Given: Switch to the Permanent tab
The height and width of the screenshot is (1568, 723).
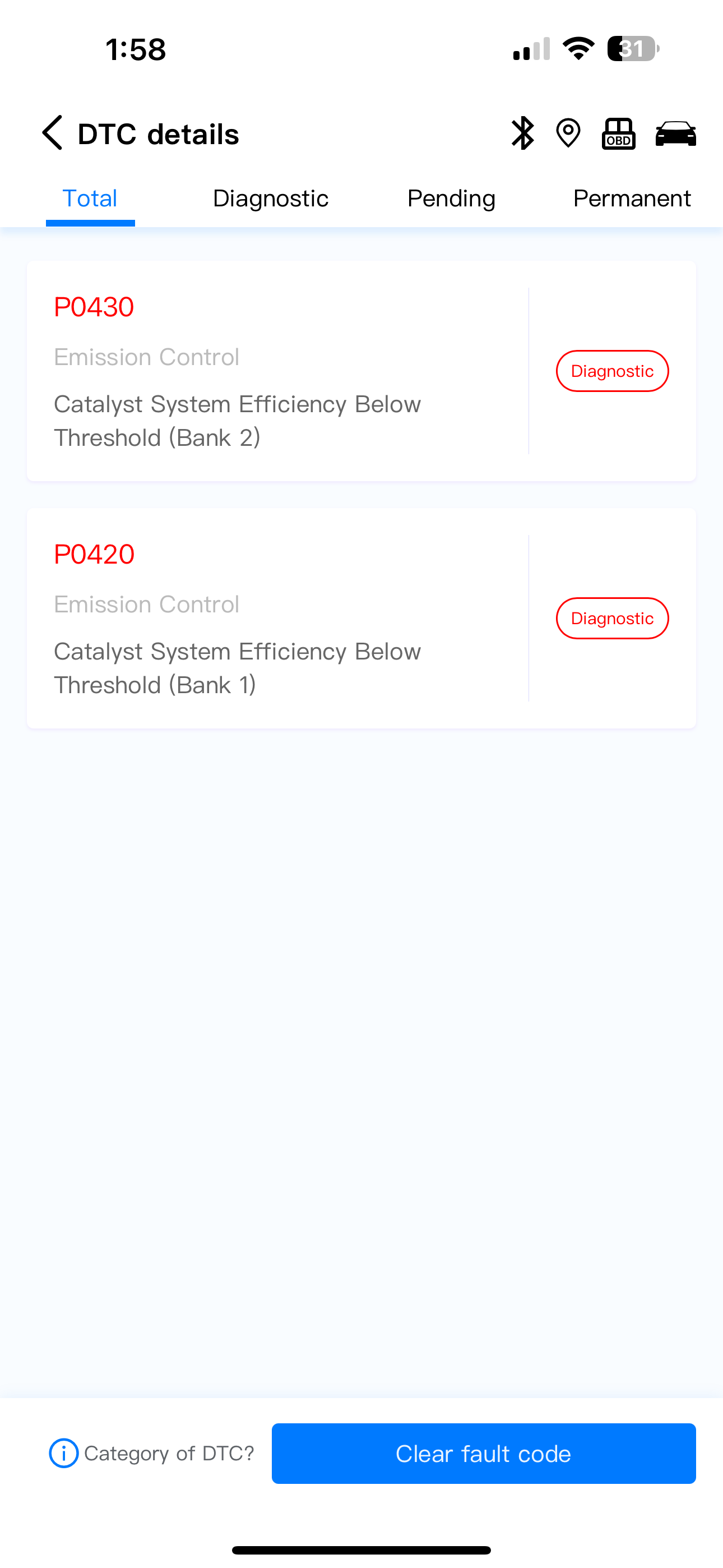Looking at the screenshot, I should click(632, 199).
